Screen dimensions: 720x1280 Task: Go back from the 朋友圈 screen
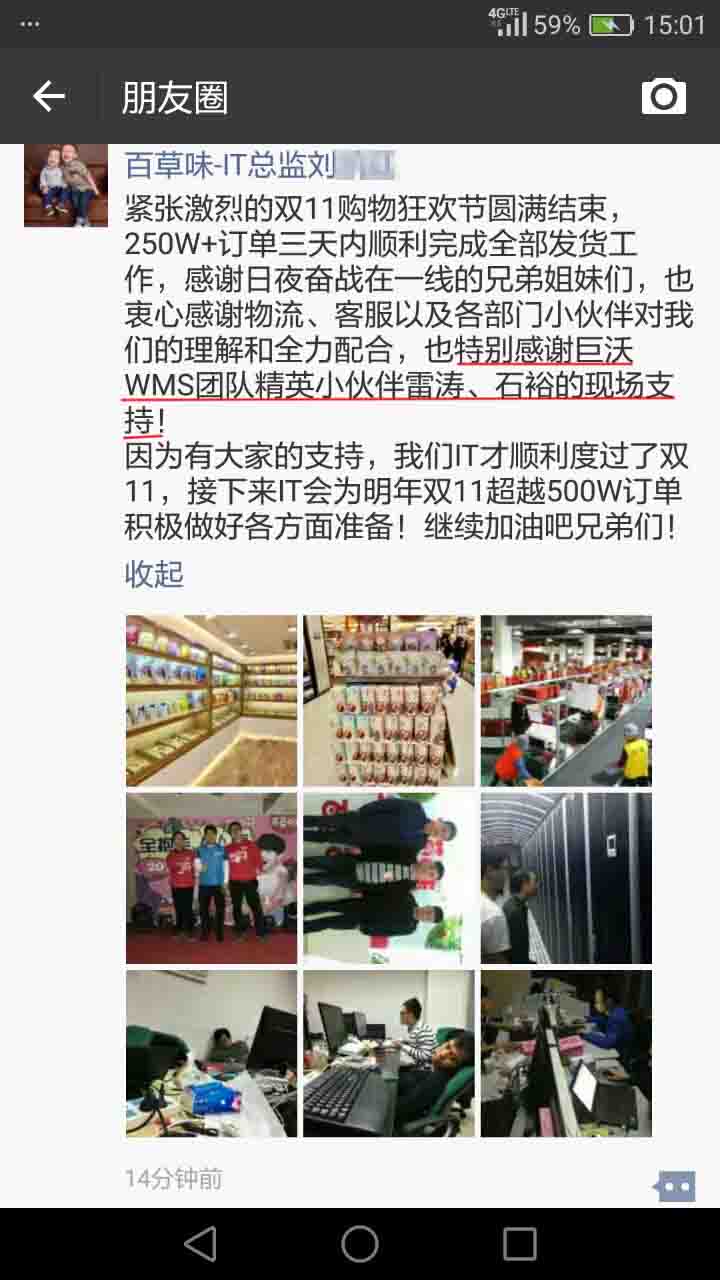click(x=48, y=97)
